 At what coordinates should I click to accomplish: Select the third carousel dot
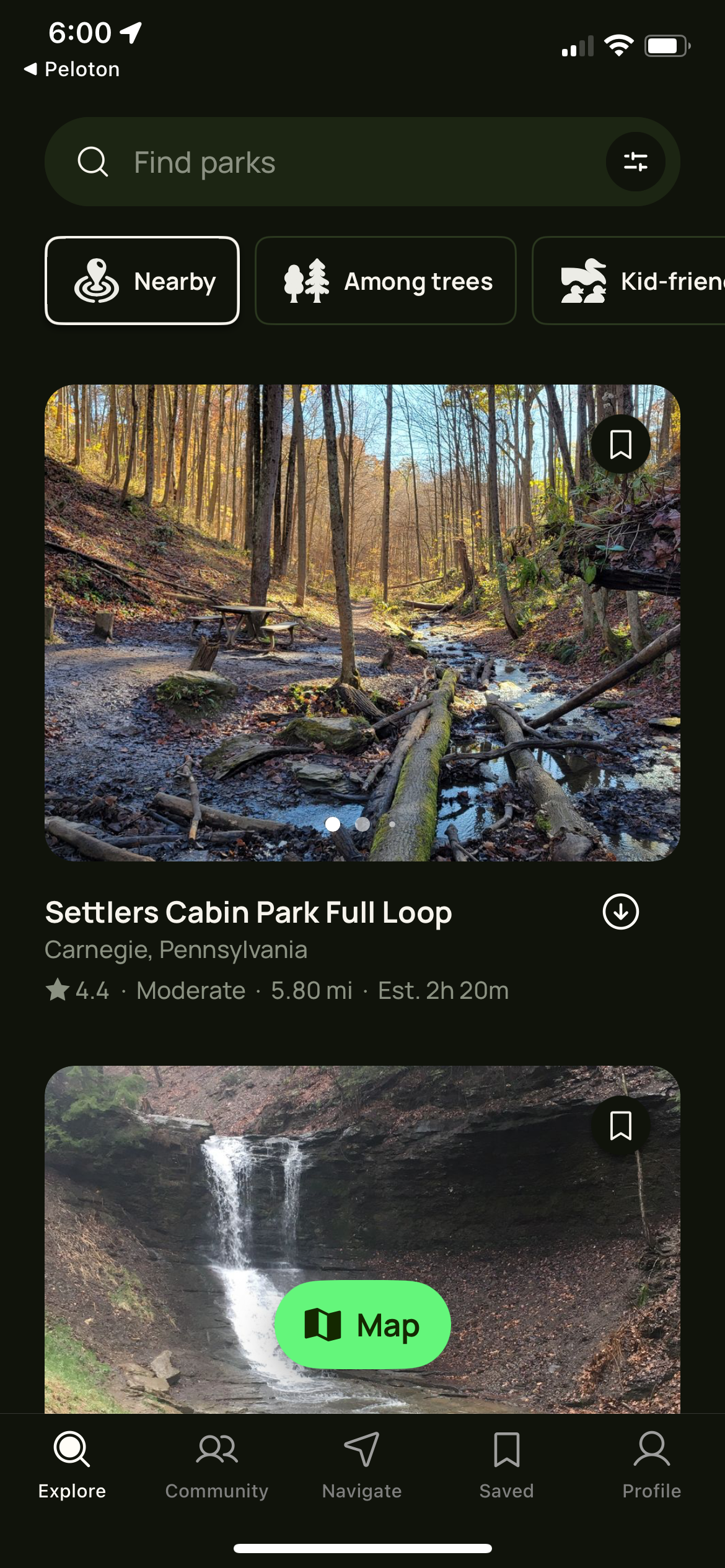pos(392,825)
